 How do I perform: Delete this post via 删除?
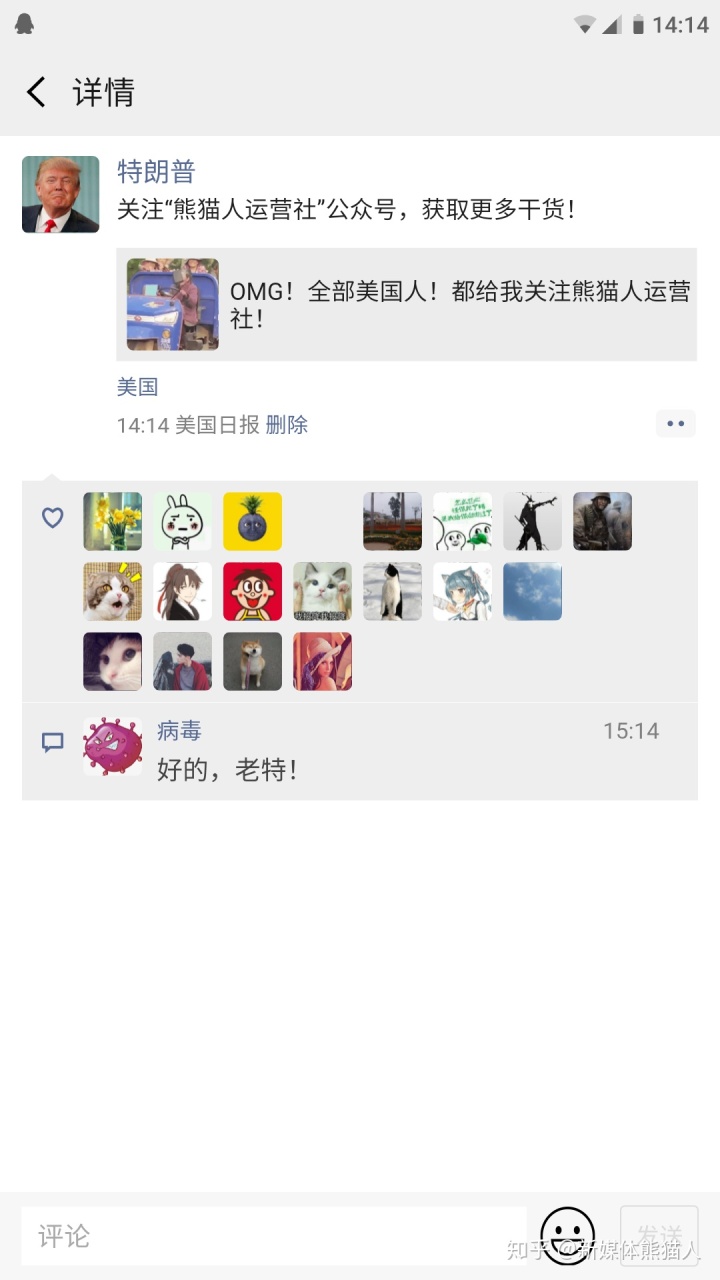pos(286,425)
